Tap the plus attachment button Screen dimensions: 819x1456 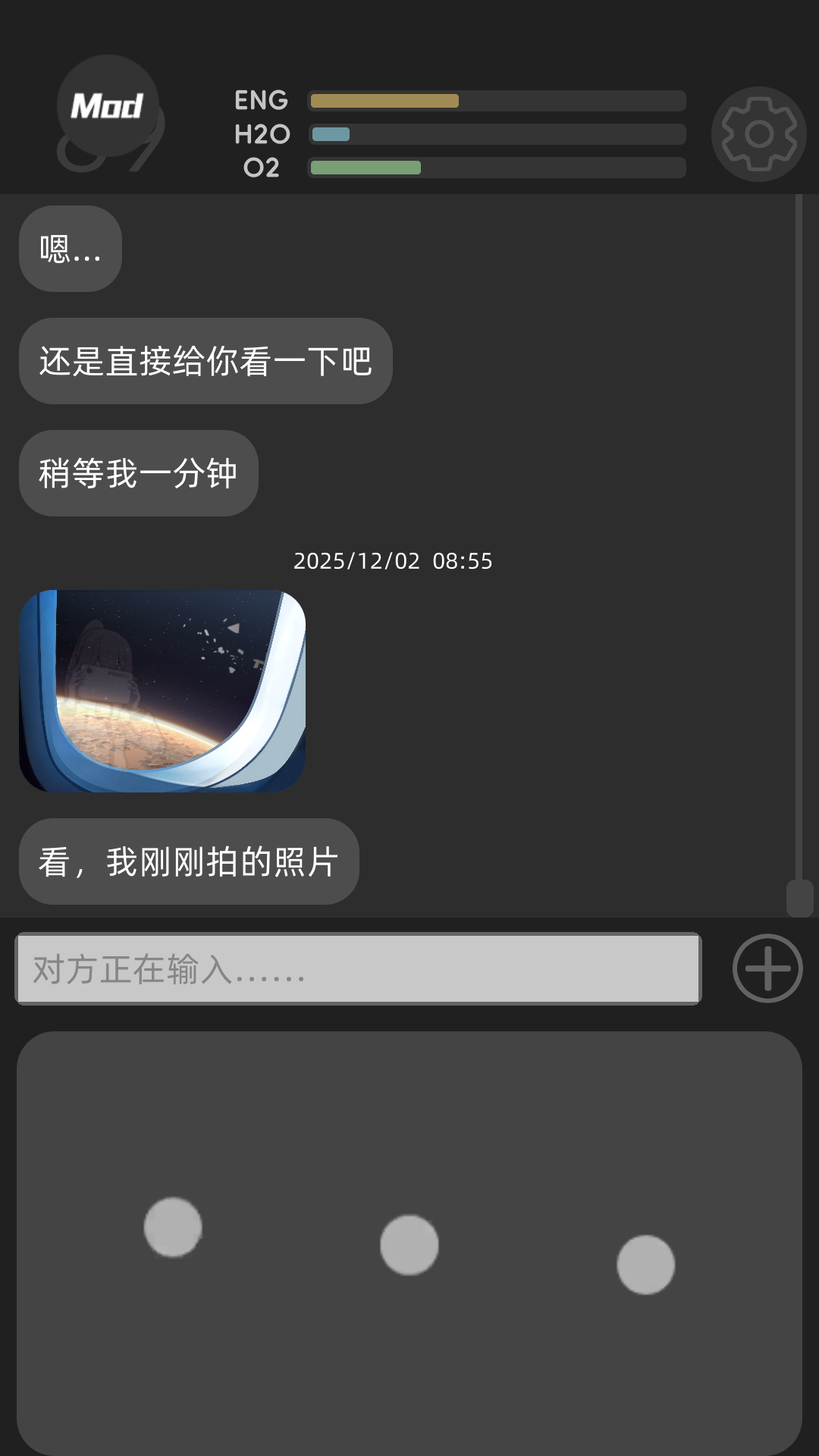(x=766, y=968)
